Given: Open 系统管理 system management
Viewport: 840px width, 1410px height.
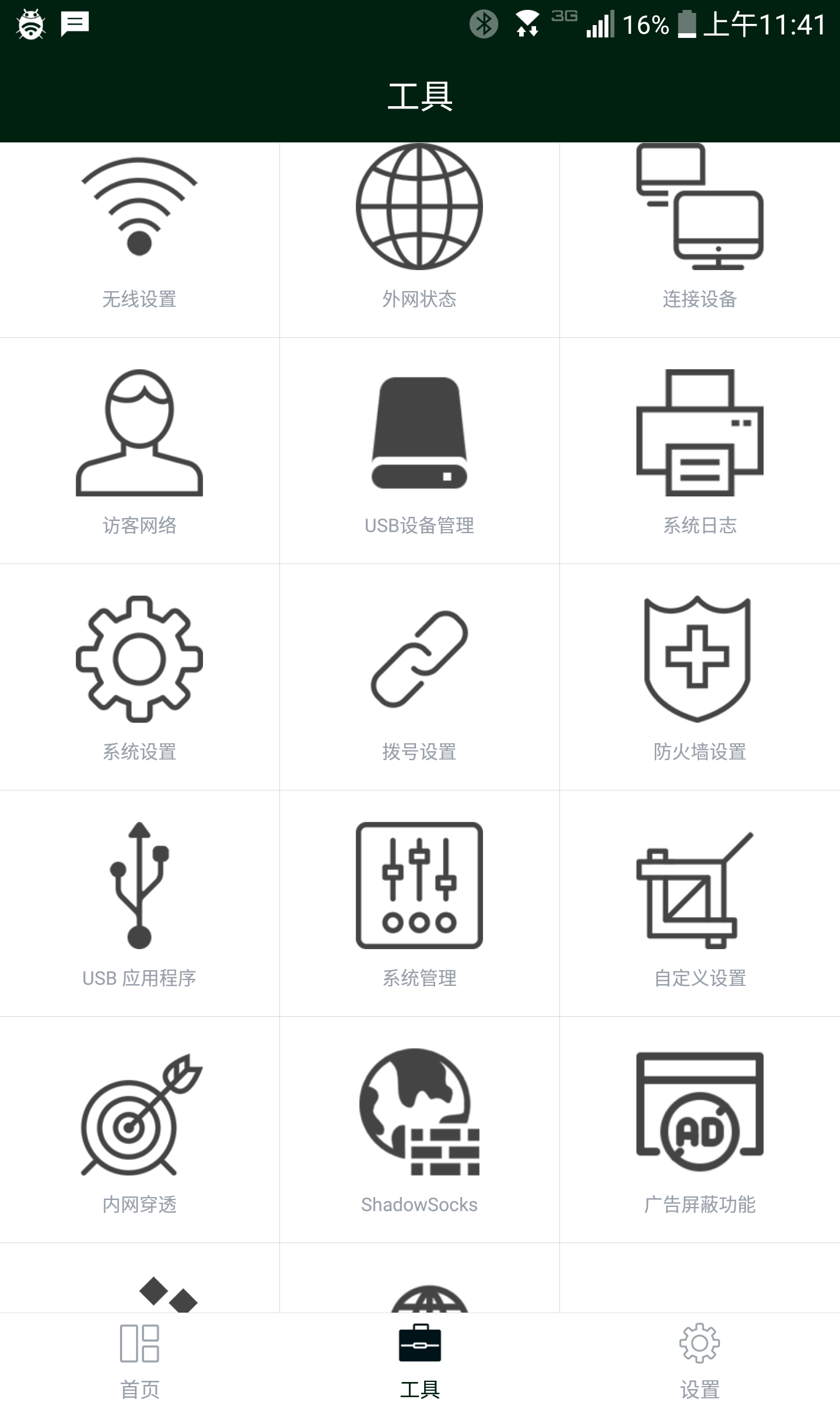Looking at the screenshot, I should (x=419, y=903).
